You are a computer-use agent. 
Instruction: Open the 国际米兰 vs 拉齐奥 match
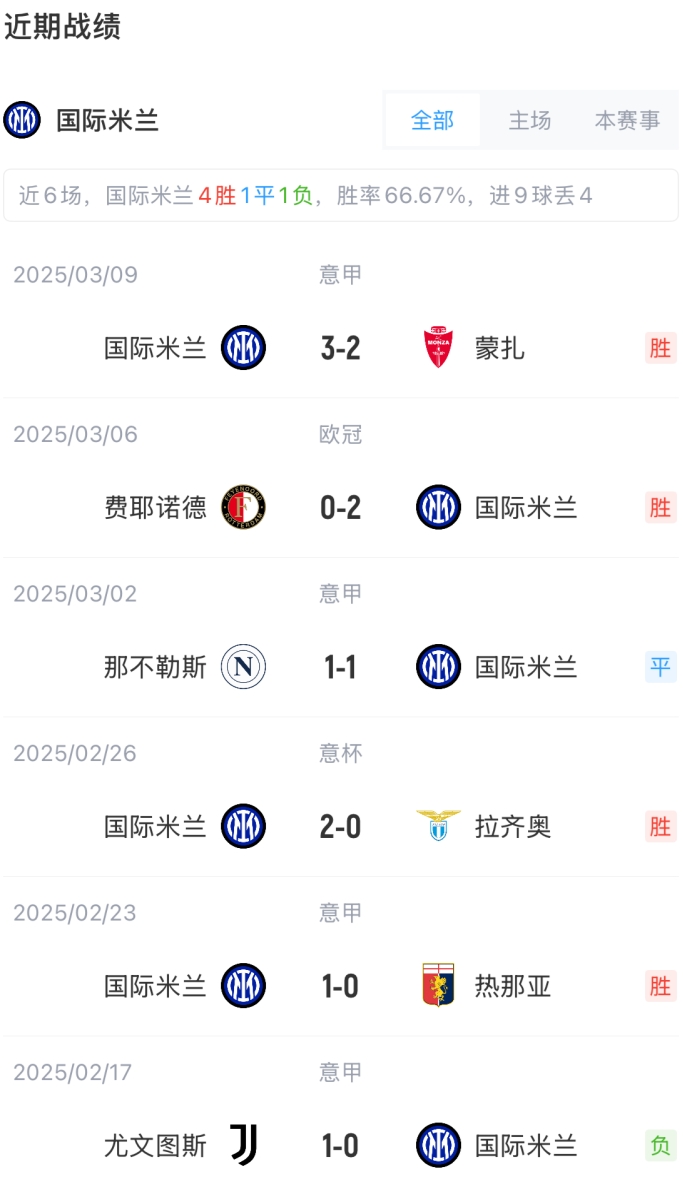(340, 827)
